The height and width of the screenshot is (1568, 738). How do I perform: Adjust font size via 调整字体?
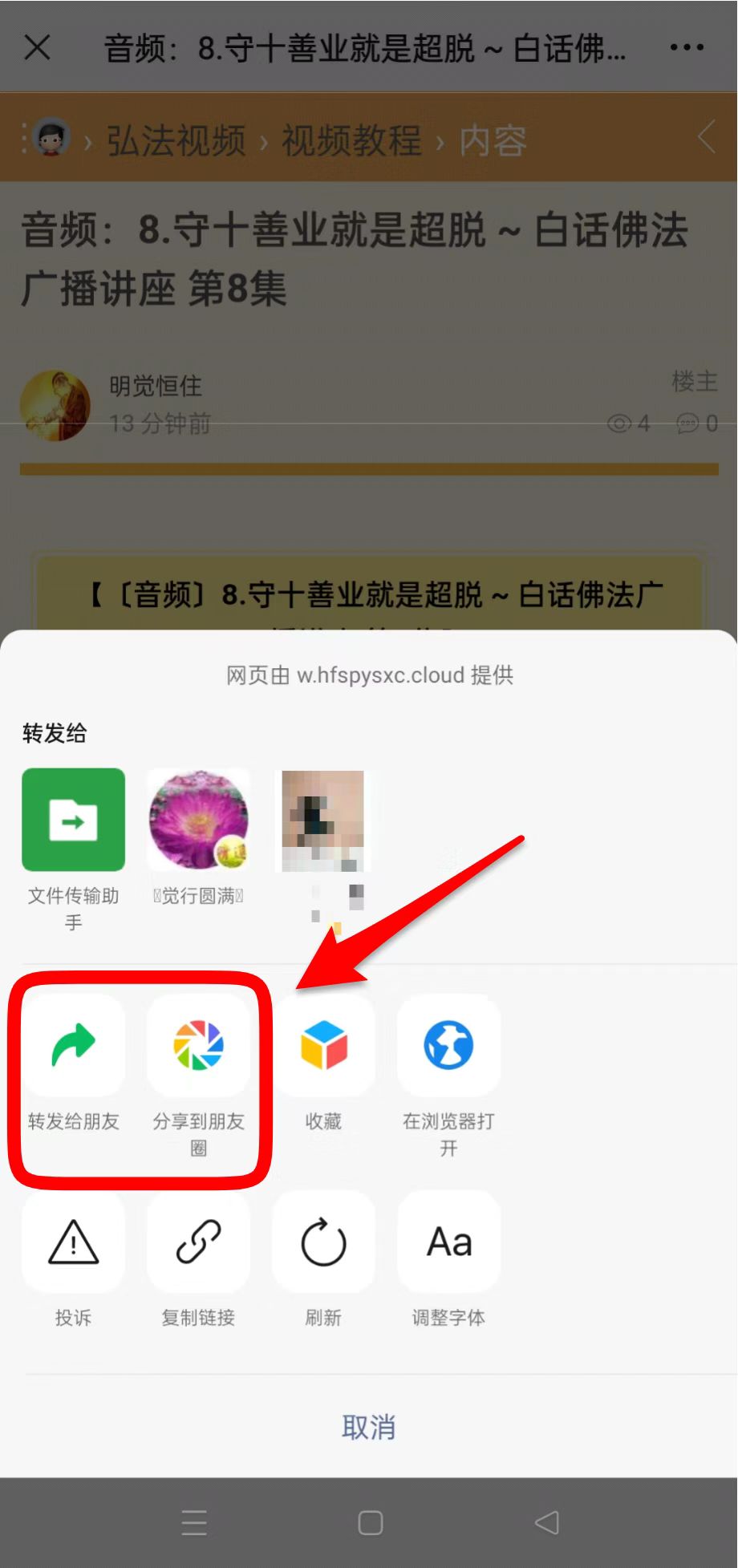pyautogui.click(x=448, y=1242)
